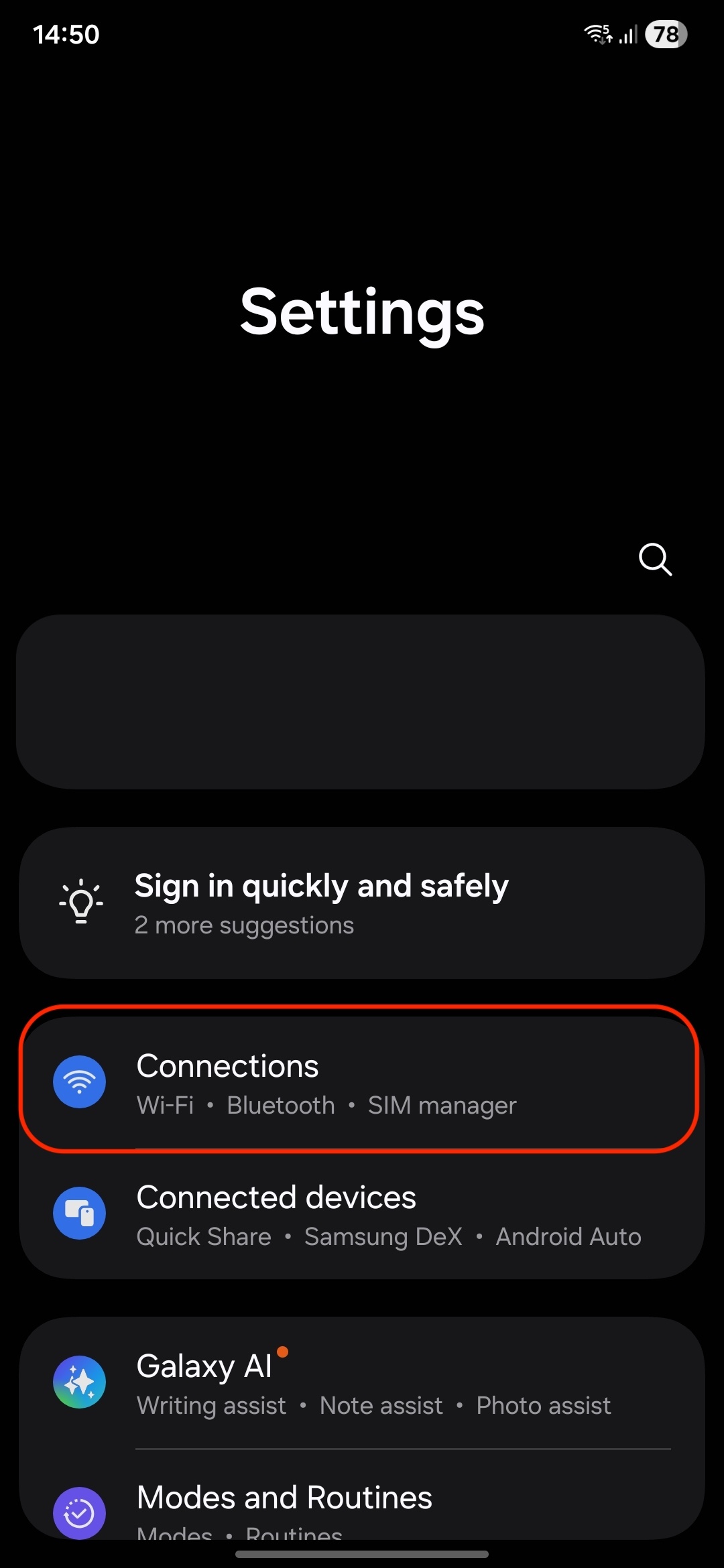
Task: Open the blank account card
Action: click(x=361, y=701)
